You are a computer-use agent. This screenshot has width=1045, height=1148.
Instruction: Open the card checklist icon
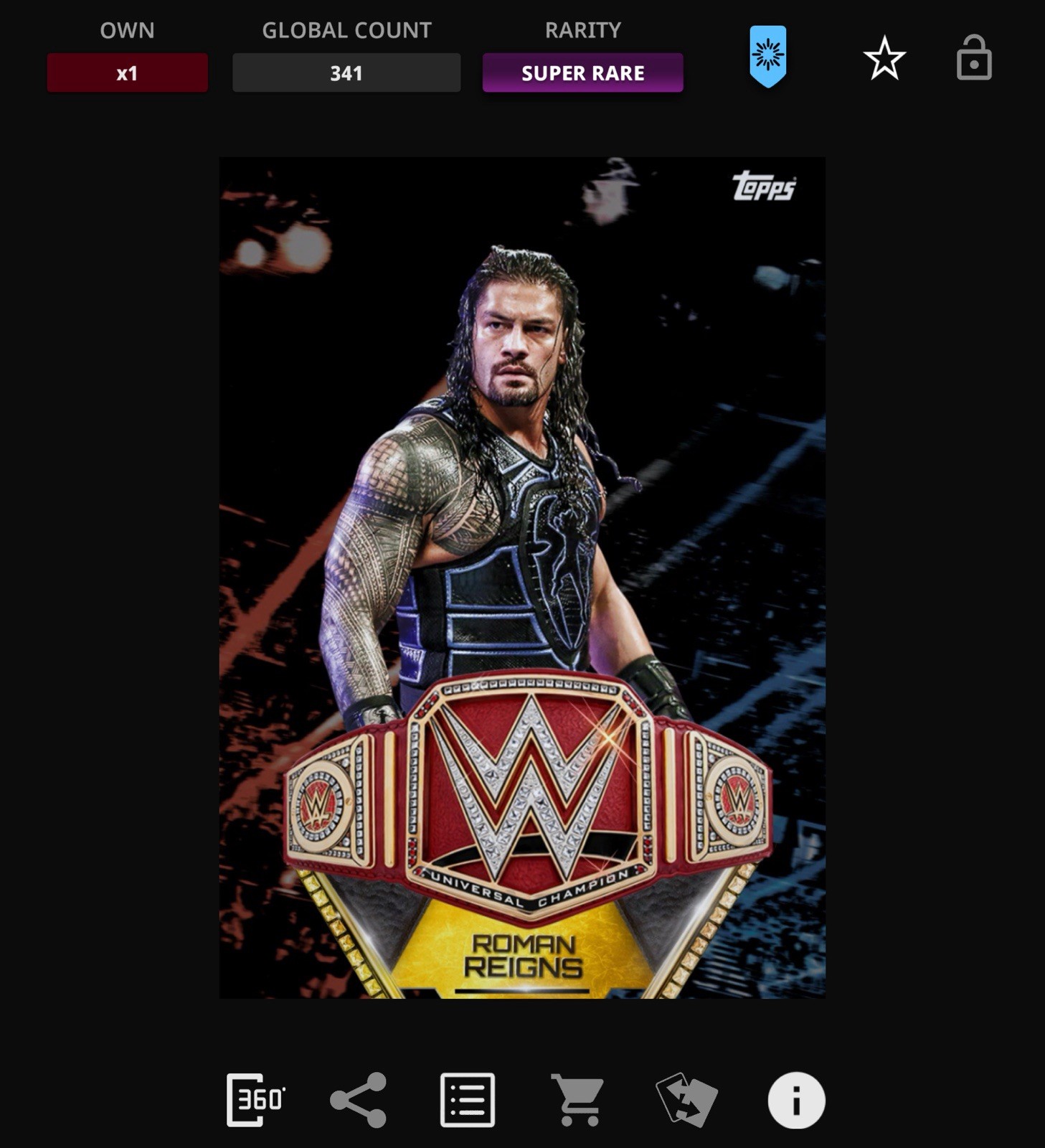click(468, 1100)
